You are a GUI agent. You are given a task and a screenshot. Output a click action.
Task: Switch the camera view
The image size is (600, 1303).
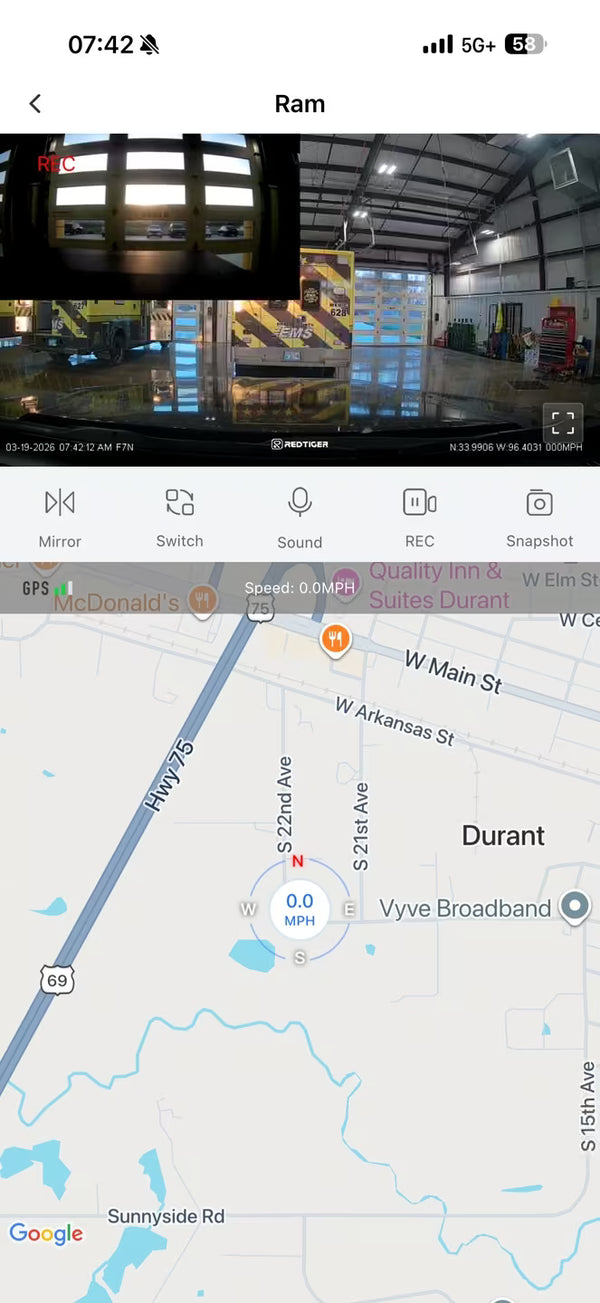pyautogui.click(x=180, y=516)
